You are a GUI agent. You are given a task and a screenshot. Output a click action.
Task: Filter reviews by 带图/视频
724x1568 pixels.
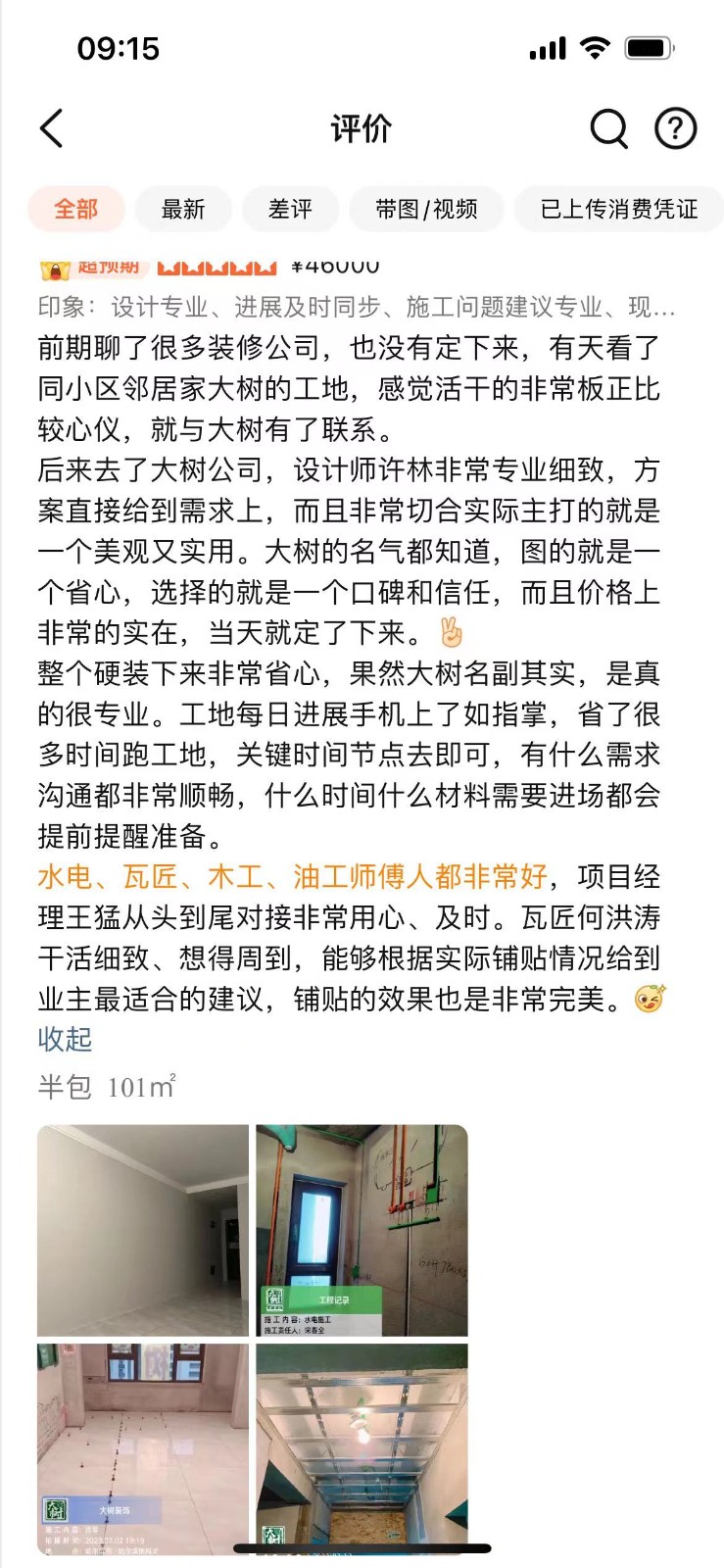point(426,209)
